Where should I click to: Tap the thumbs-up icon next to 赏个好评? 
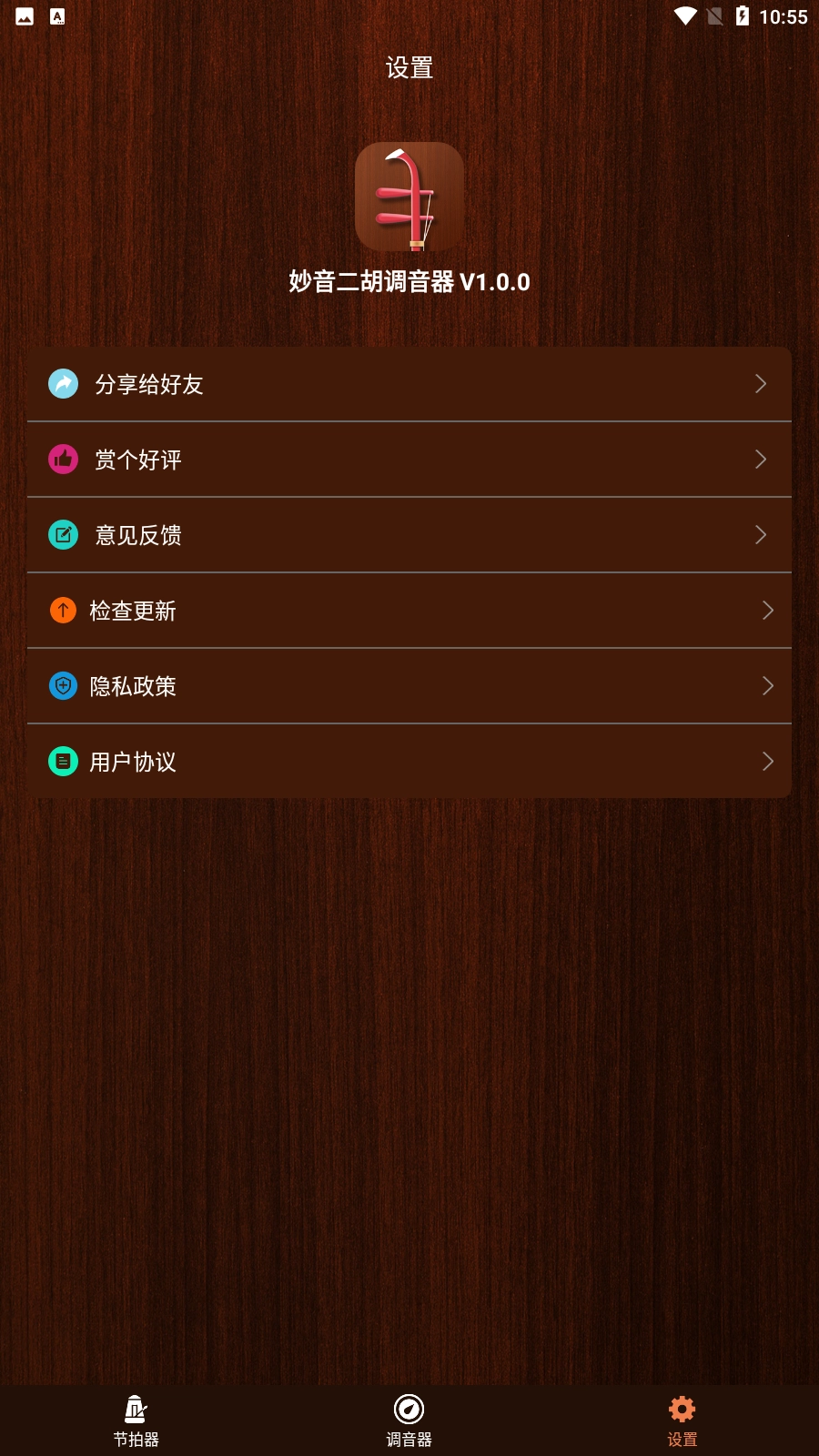point(62,460)
